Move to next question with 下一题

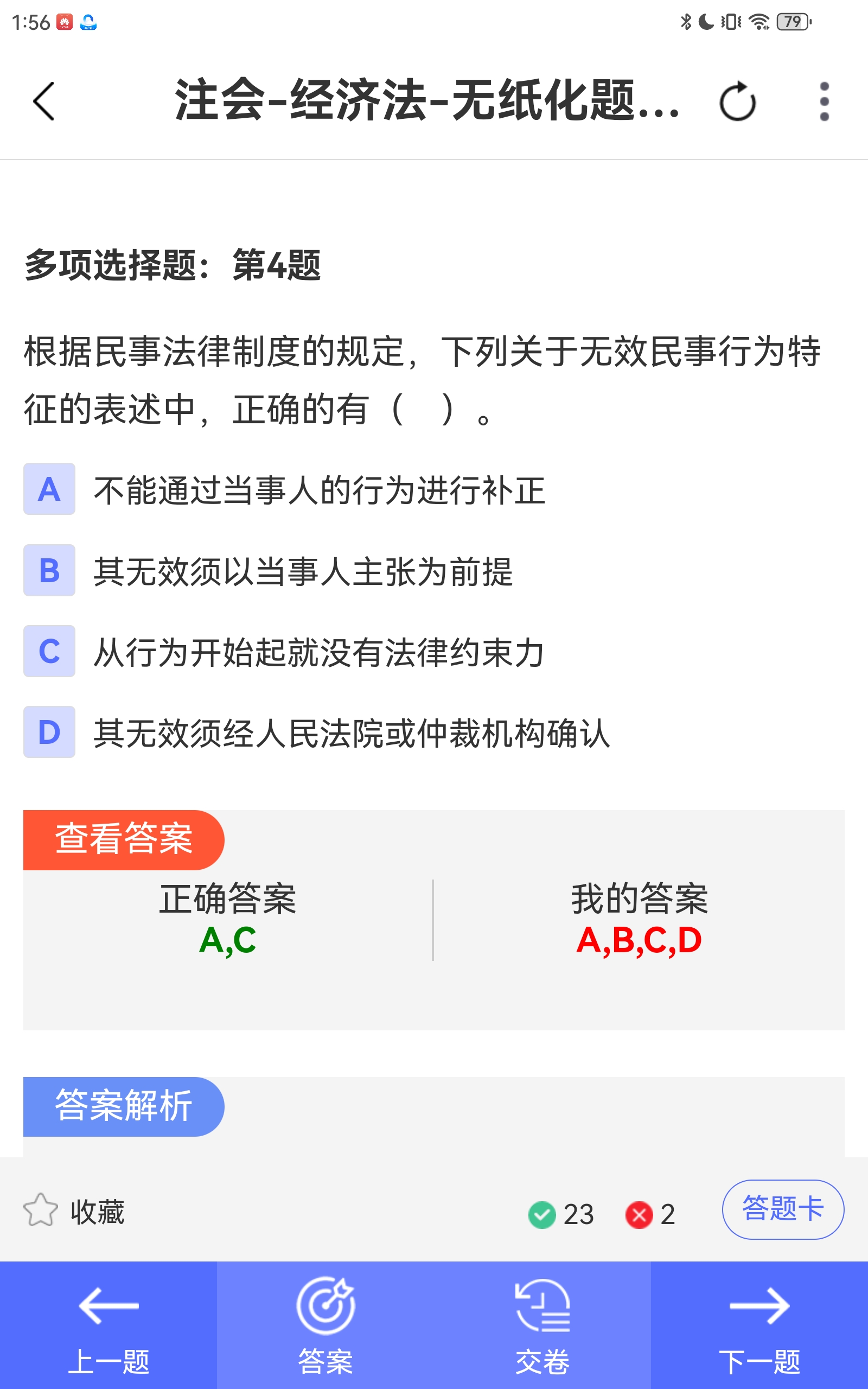759,1326
